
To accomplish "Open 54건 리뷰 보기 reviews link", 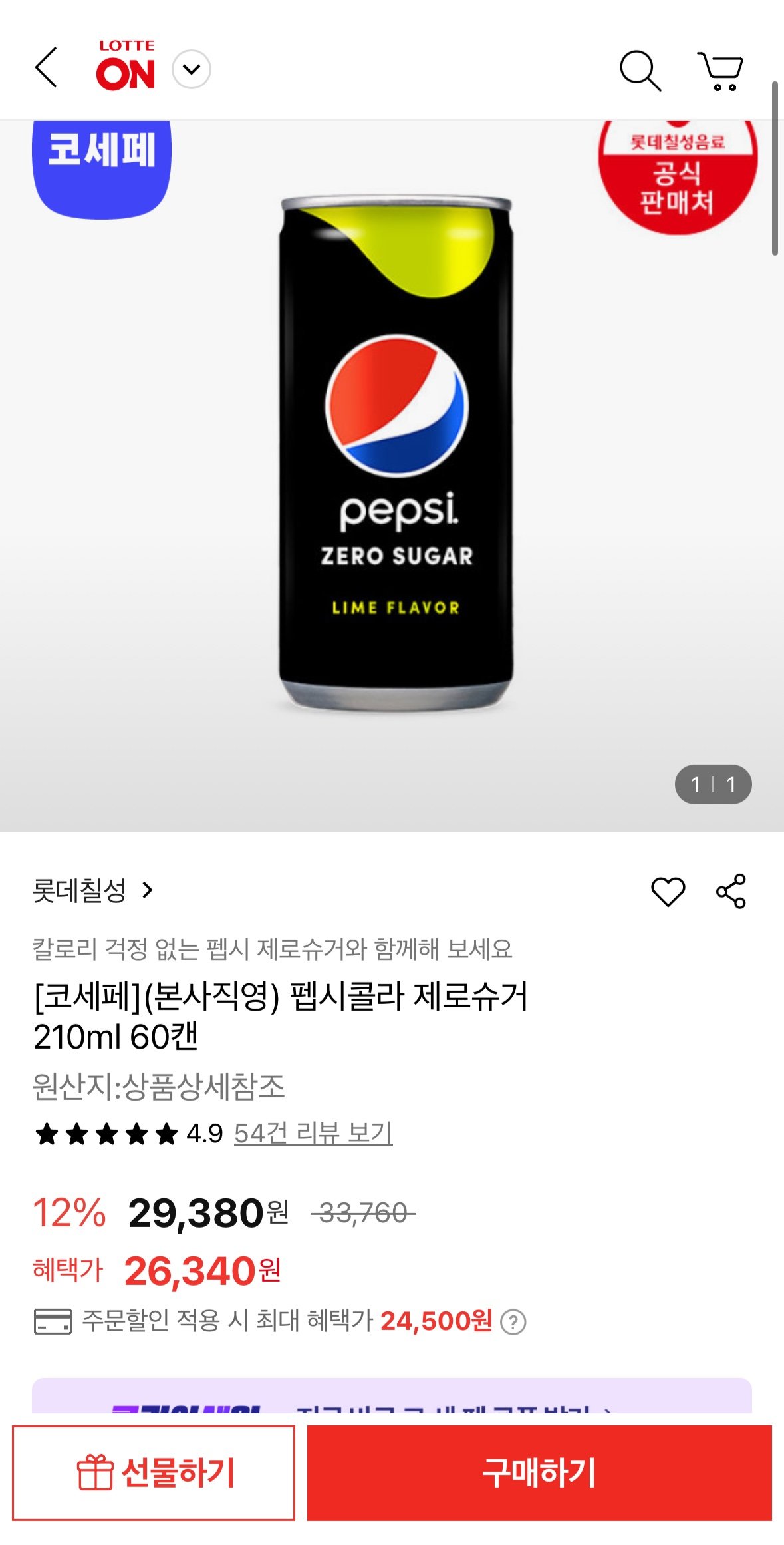I will [313, 1133].
